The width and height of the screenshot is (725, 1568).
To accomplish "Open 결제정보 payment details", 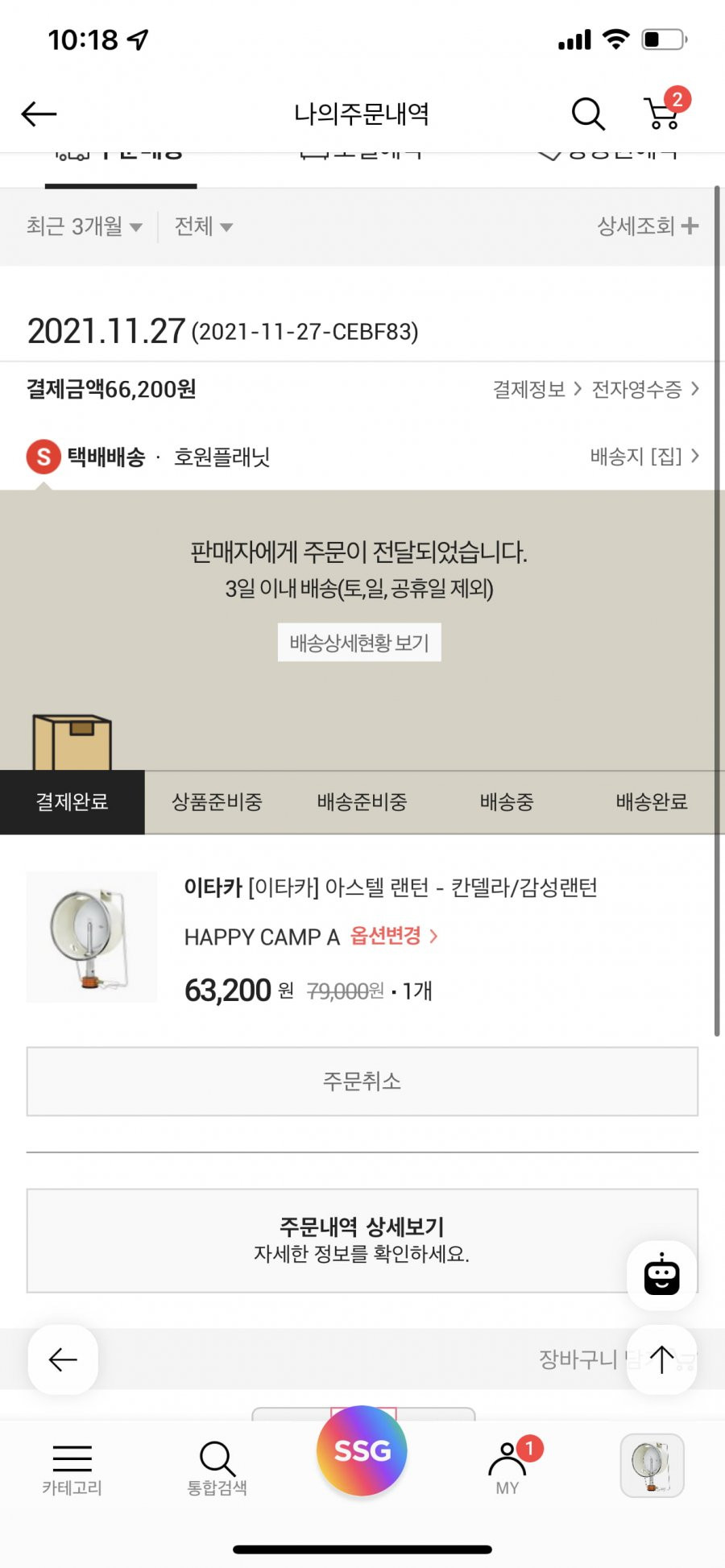I will point(537,390).
